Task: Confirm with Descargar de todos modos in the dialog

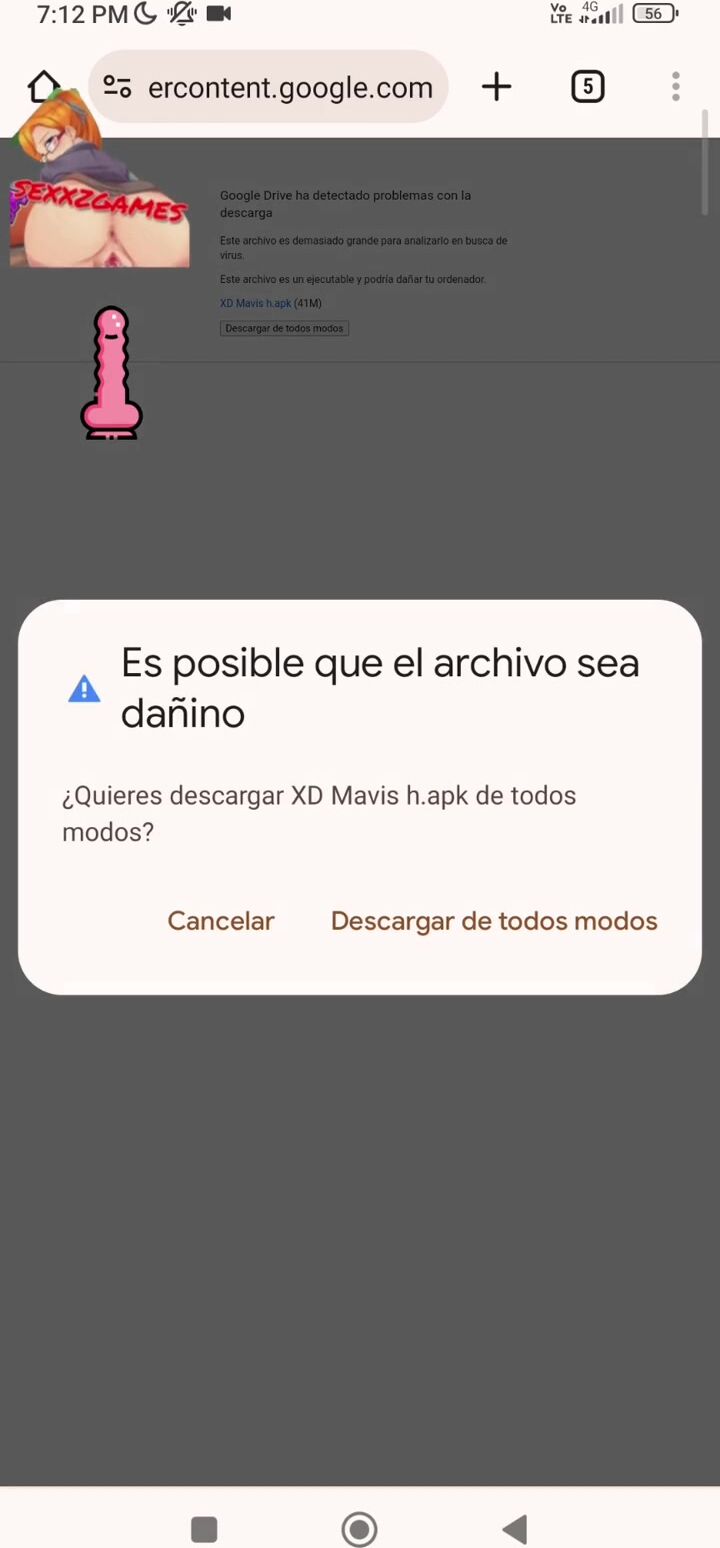Action: (x=494, y=921)
